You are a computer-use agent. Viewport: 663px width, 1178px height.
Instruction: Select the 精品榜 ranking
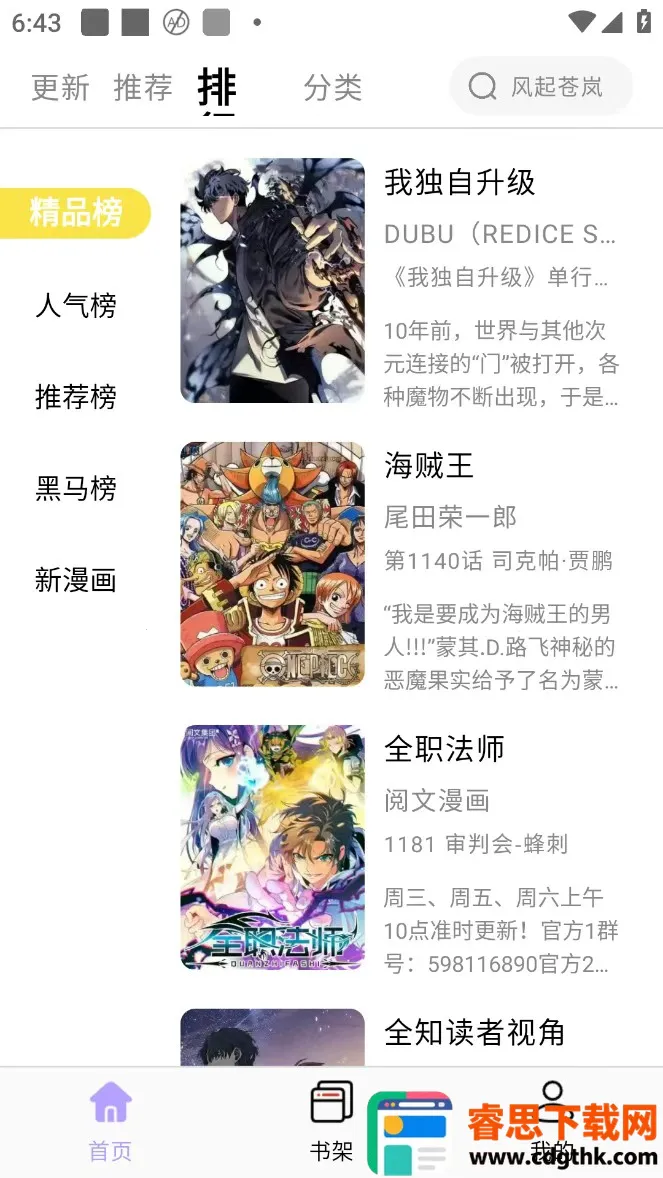pos(76,213)
